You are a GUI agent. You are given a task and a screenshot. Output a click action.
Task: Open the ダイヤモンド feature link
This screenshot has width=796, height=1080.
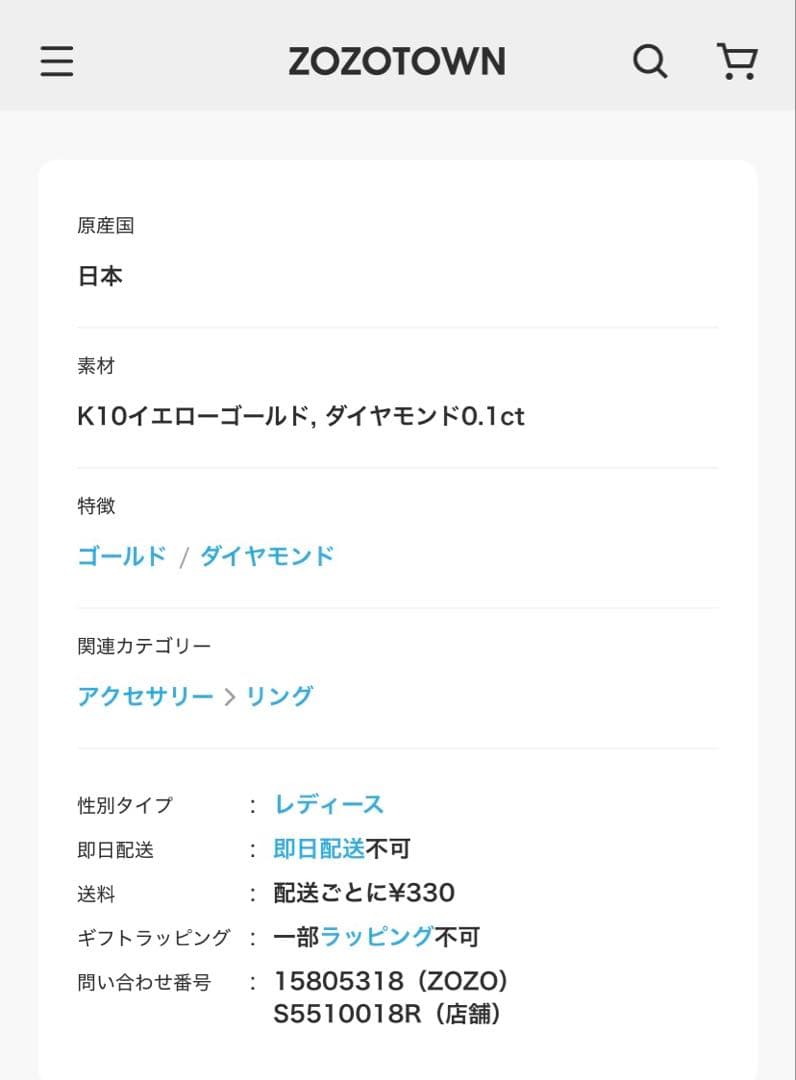(267, 556)
